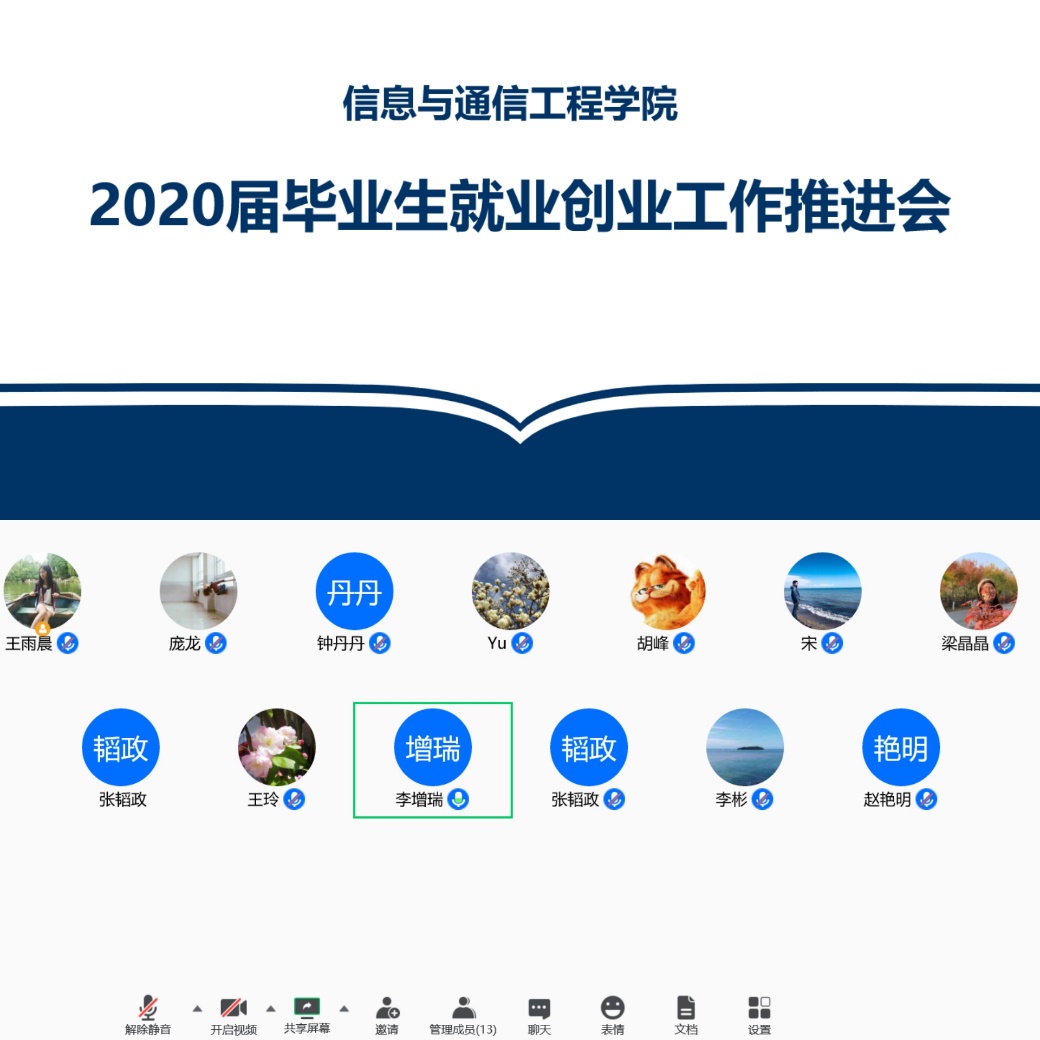Start screen sharing with 共享屏幕
This screenshot has width=1040, height=1040.
click(307, 1012)
